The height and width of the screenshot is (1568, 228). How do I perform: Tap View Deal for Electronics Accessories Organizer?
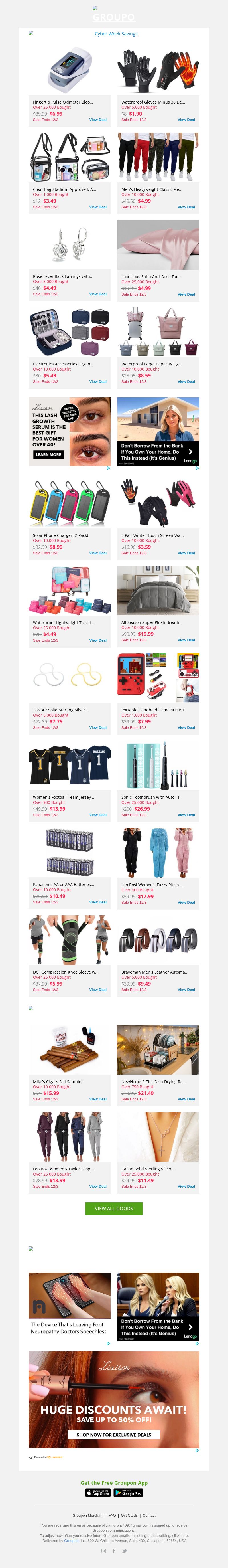[97, 382]
